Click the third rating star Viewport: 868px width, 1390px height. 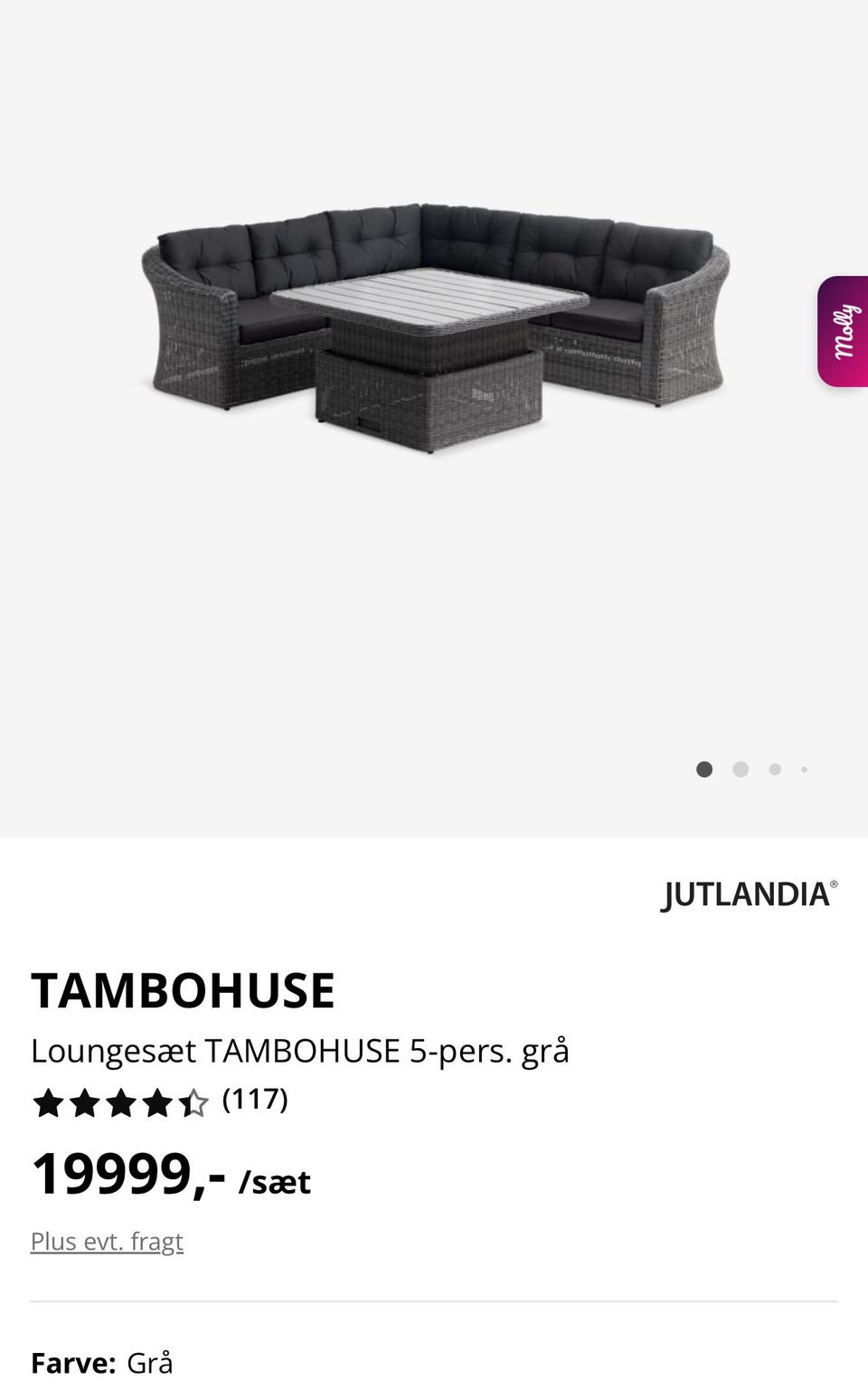pos(121,1103)
